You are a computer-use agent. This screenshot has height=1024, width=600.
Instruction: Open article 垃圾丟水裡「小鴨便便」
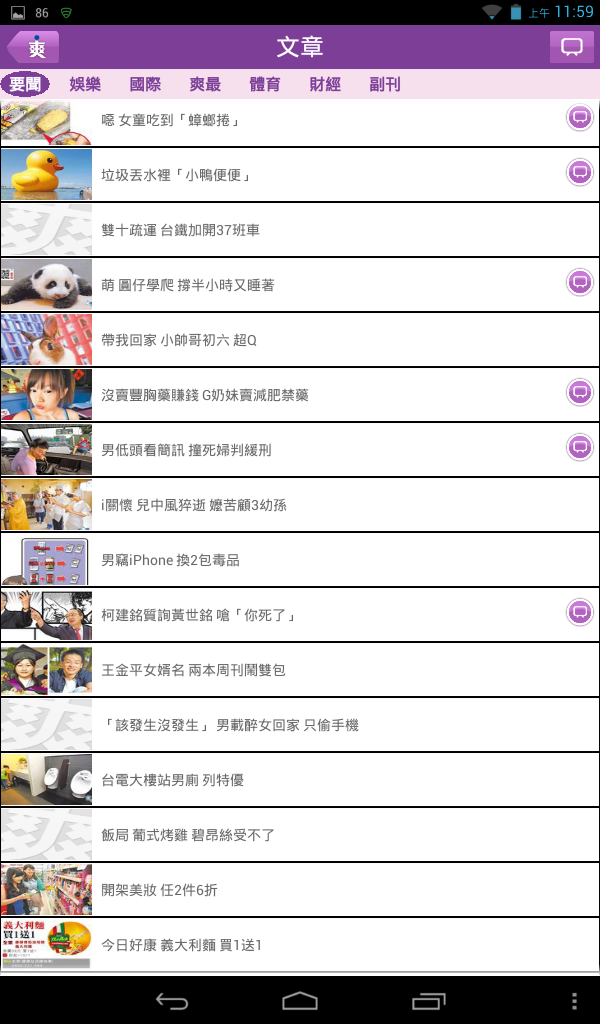coord(300,175)
